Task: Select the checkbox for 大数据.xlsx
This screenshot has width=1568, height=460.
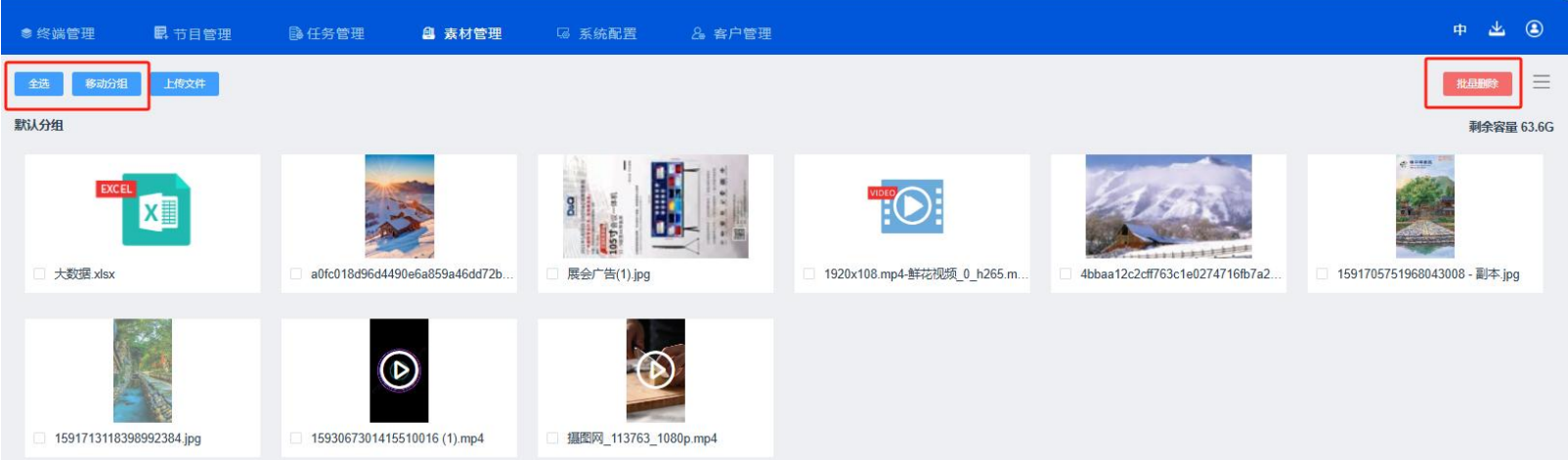Action: pyautogui.click(x=39, y=274)
